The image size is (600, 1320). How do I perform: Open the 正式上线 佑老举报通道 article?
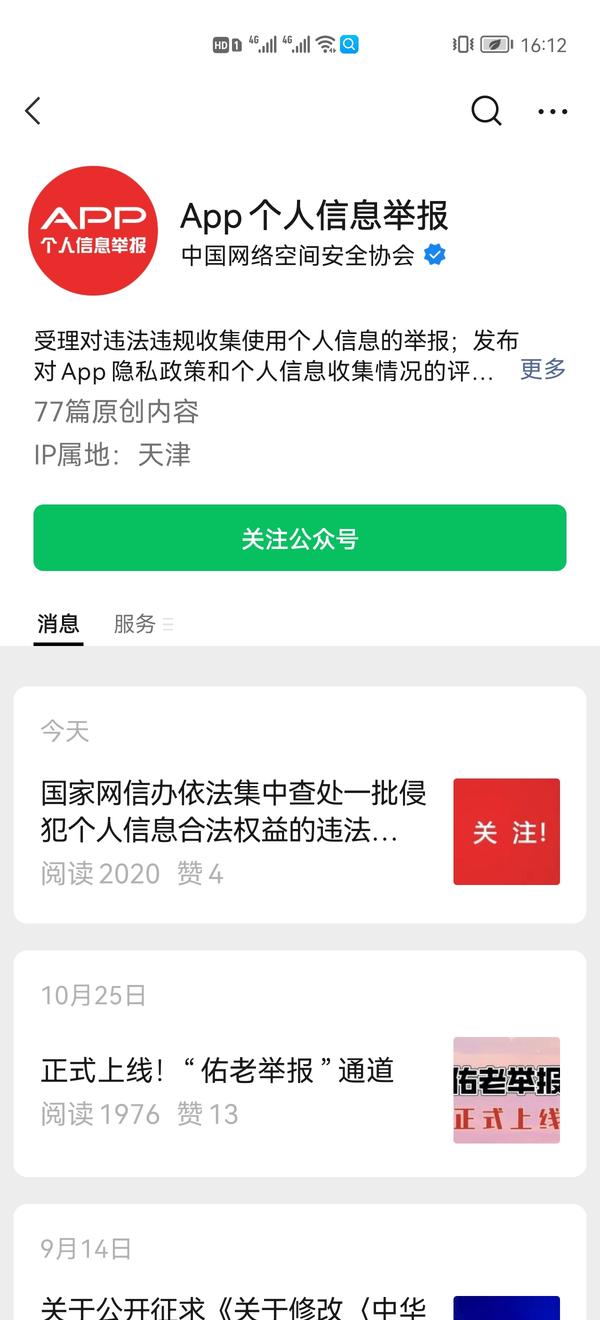(x=218, y=1070)
